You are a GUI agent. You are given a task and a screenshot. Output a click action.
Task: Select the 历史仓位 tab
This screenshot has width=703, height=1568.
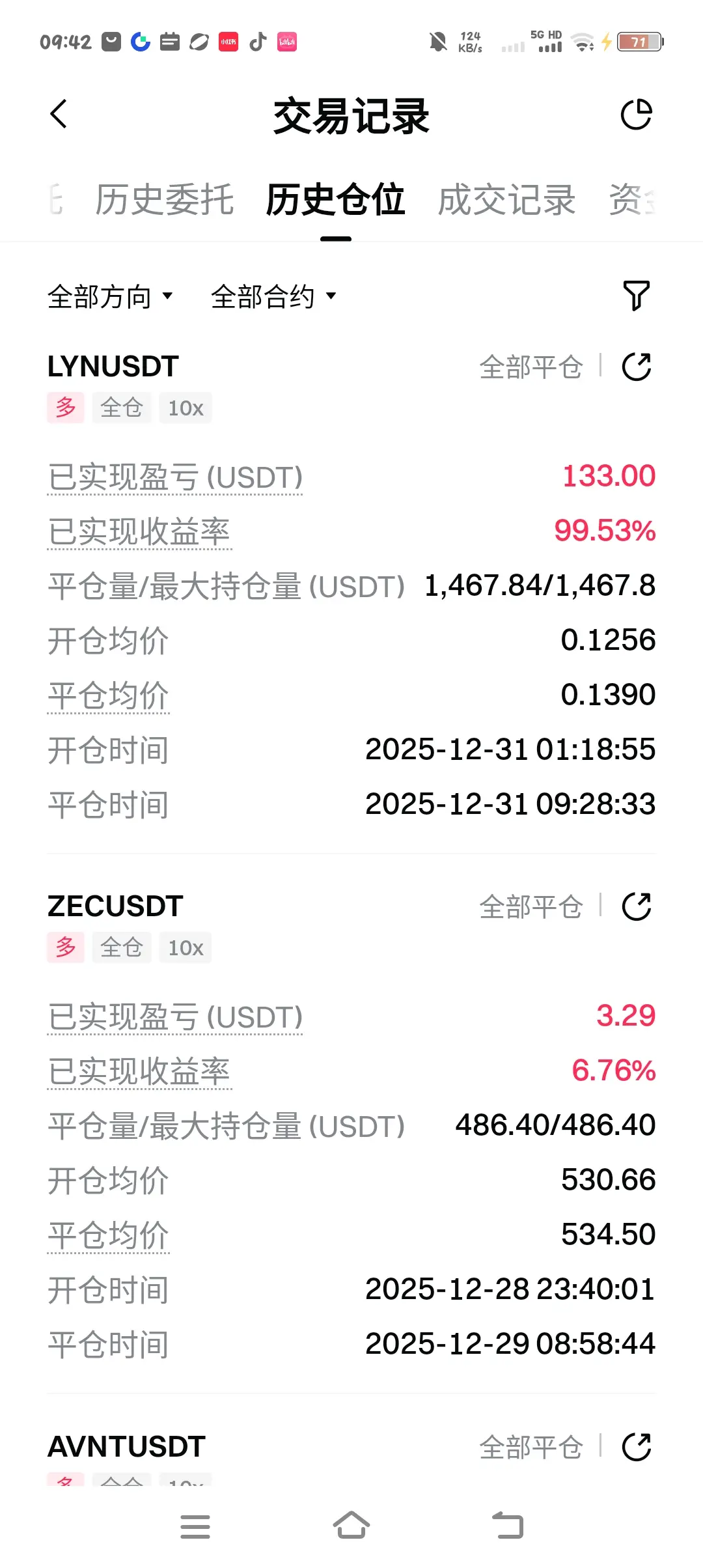(336, 200)
